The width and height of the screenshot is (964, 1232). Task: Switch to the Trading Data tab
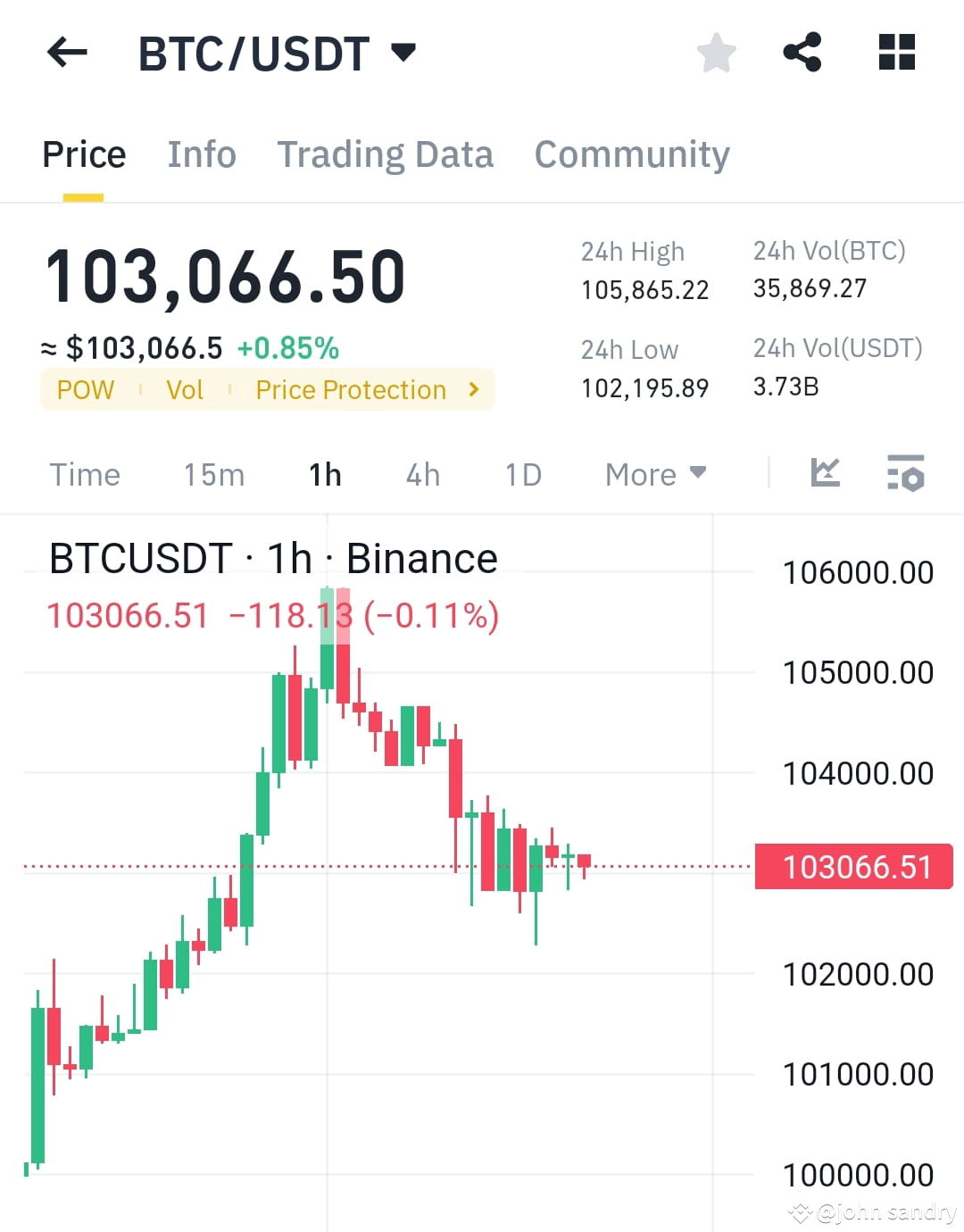[x=386, y=154]
